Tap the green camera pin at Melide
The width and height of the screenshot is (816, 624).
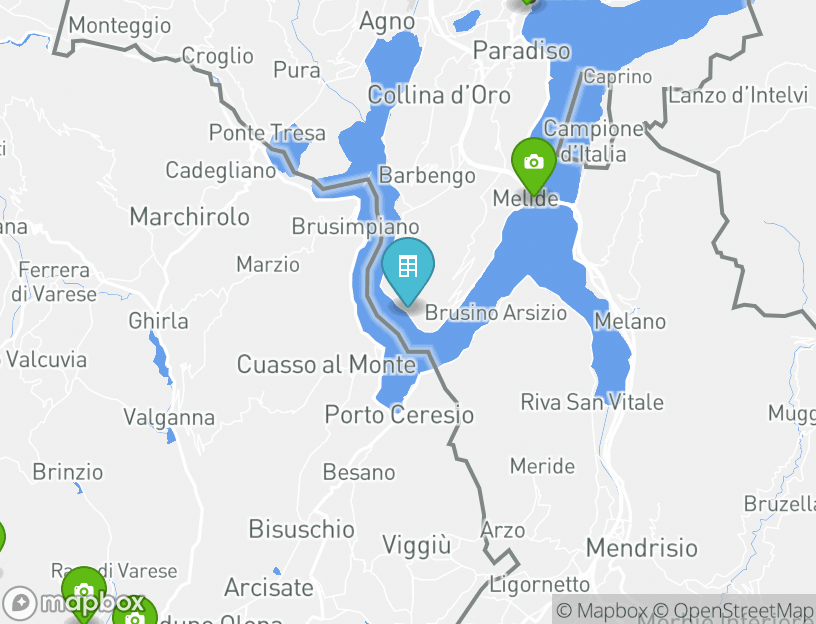pos(533,162)
